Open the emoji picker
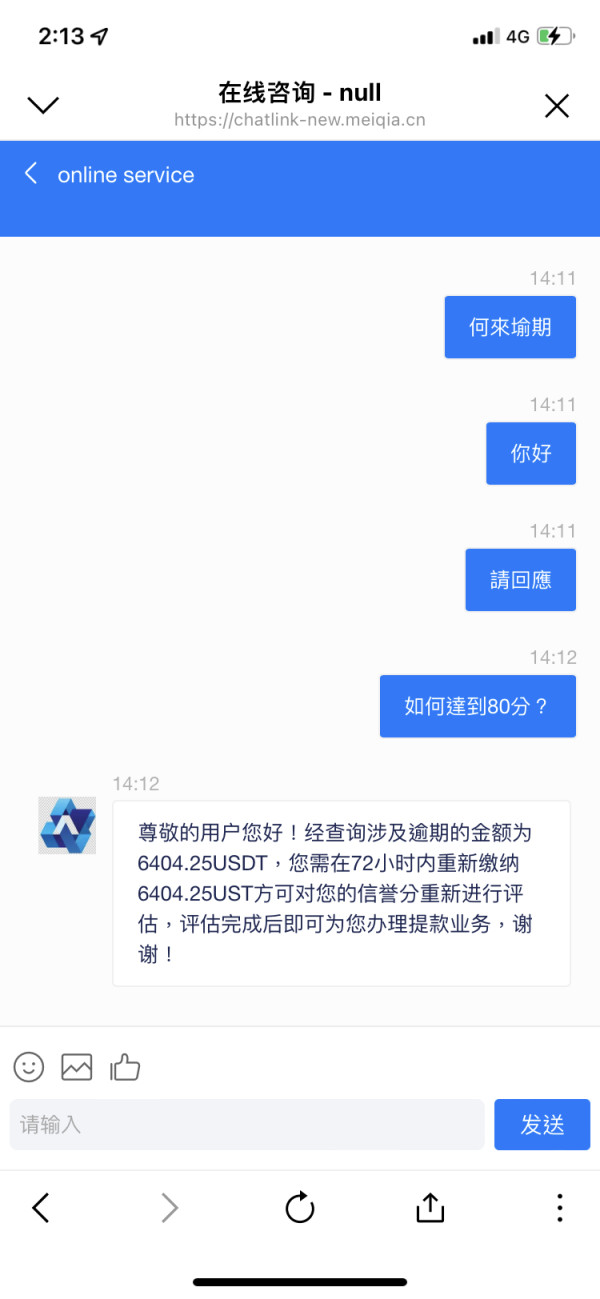Viewport: 600px width, 1299px height. point(29,1067)
